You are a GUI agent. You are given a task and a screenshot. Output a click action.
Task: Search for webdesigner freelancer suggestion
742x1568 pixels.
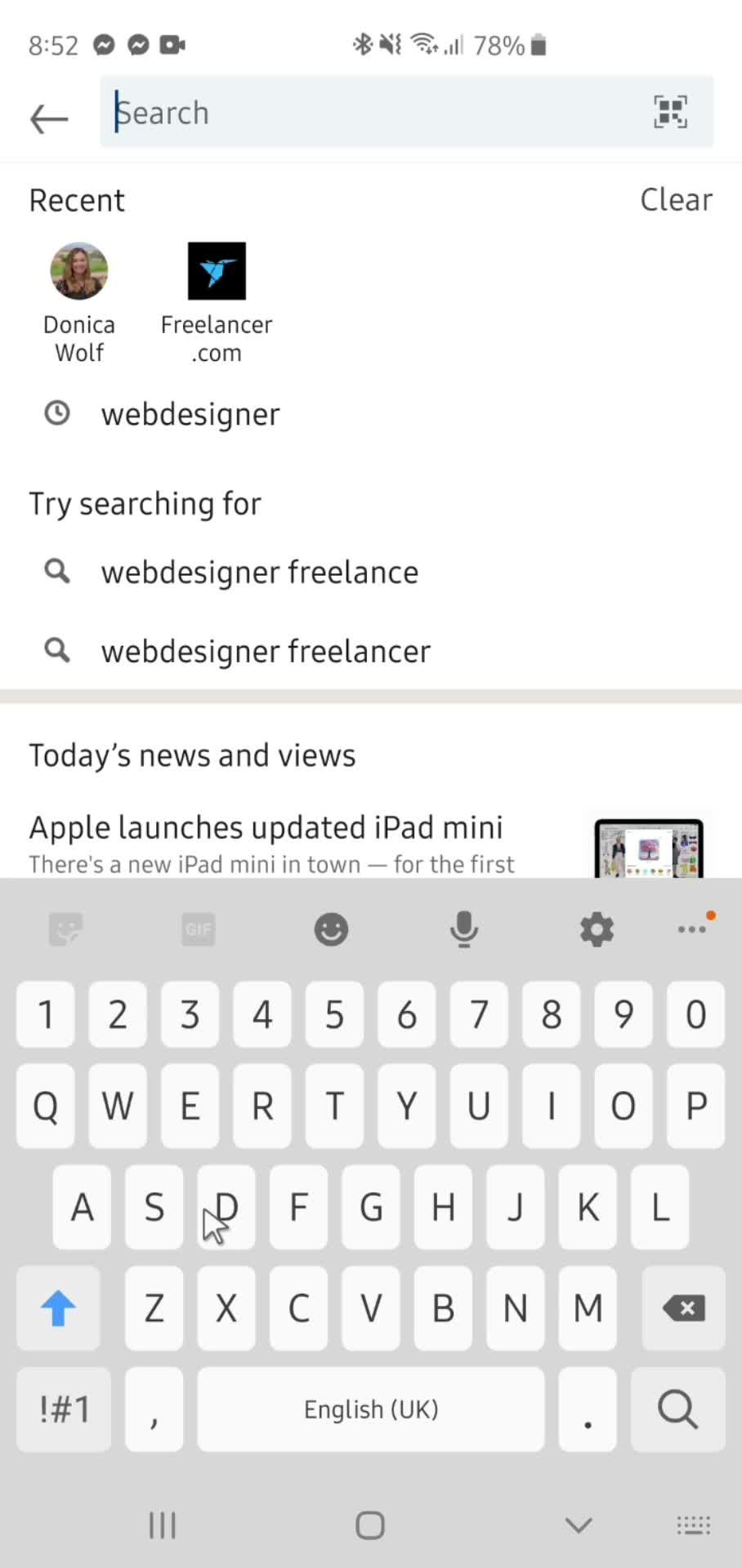coord(265,652)
